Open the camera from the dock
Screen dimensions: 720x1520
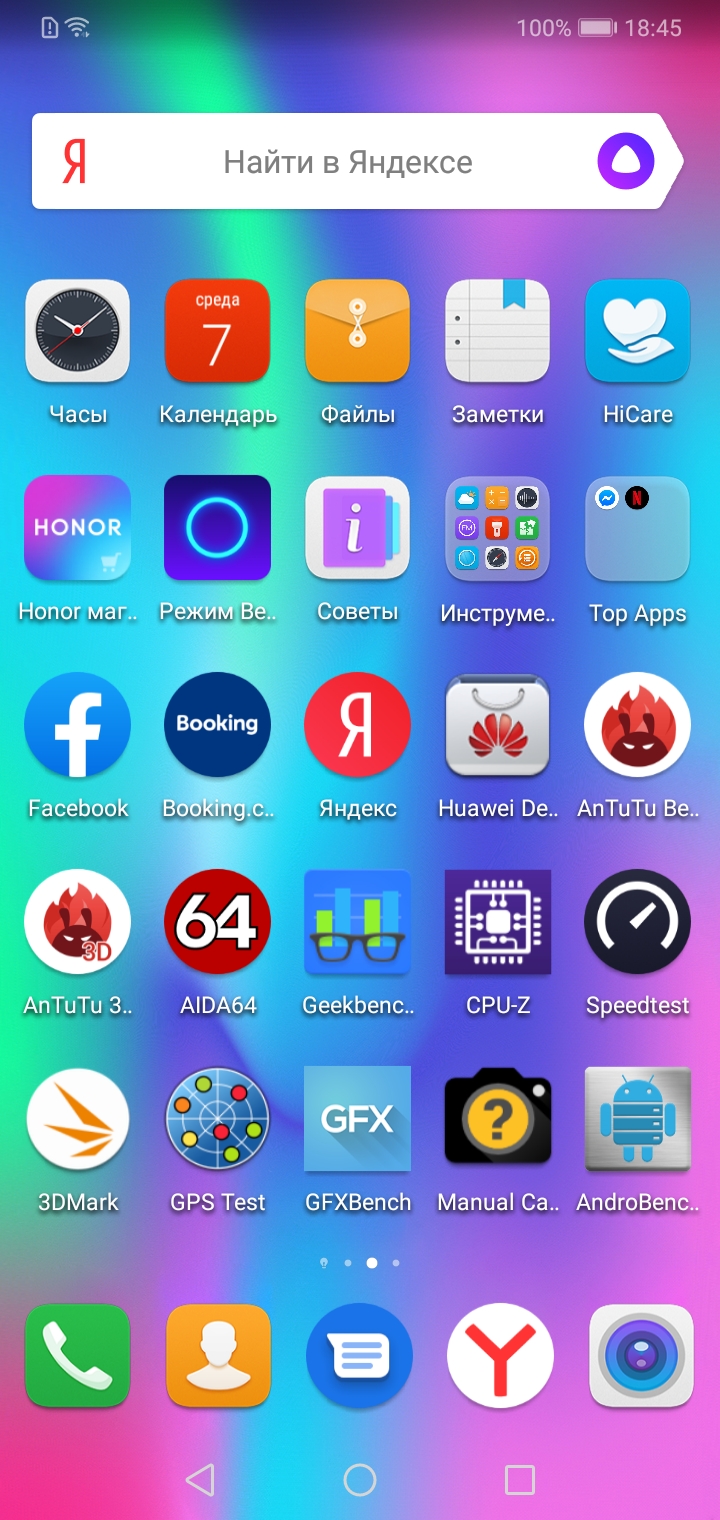[641, 1356]
